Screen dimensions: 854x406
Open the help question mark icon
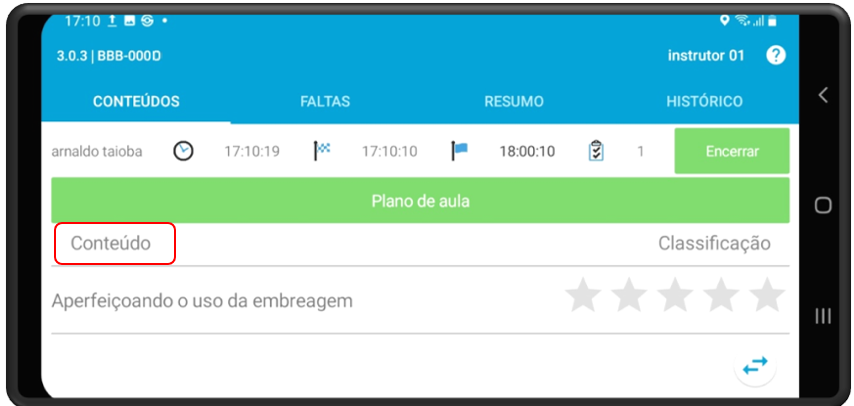(x=775, y=56)
